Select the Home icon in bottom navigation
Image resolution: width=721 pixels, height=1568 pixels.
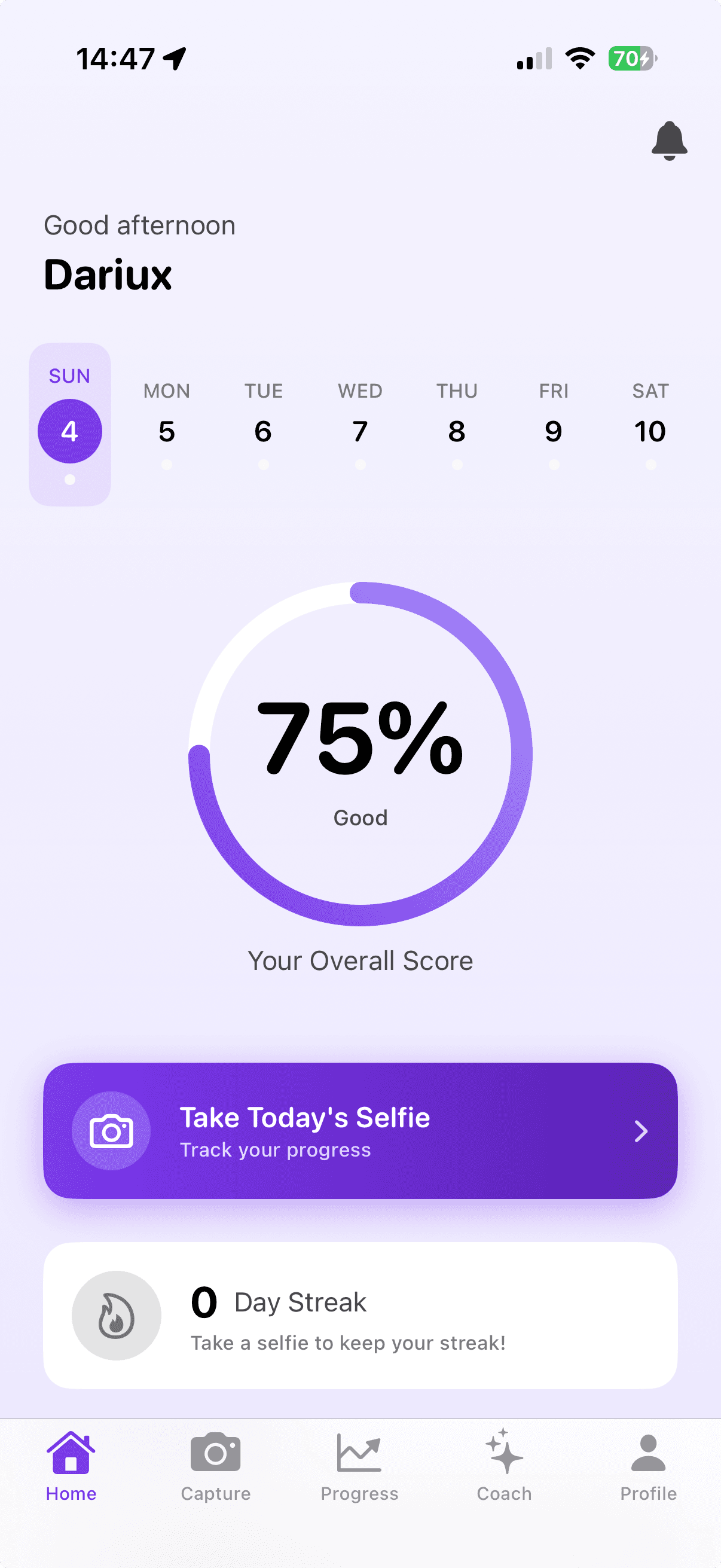tap(71, 1454)
